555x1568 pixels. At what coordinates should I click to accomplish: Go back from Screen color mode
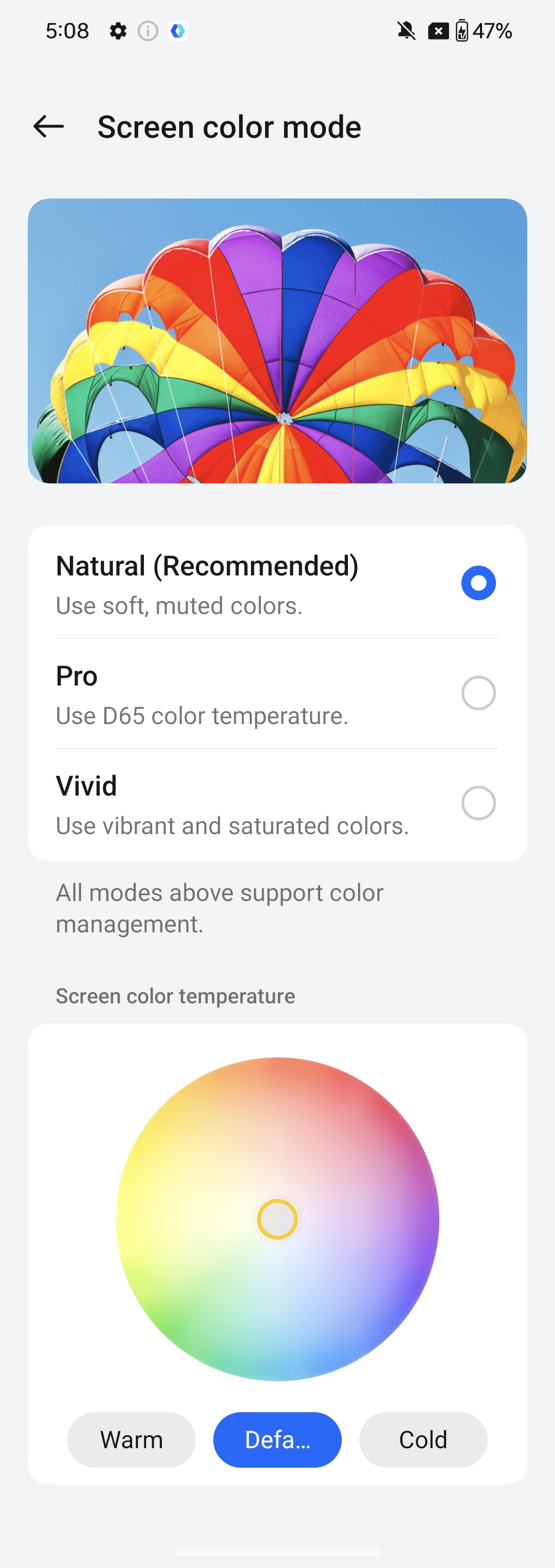(x=49, y=127)
